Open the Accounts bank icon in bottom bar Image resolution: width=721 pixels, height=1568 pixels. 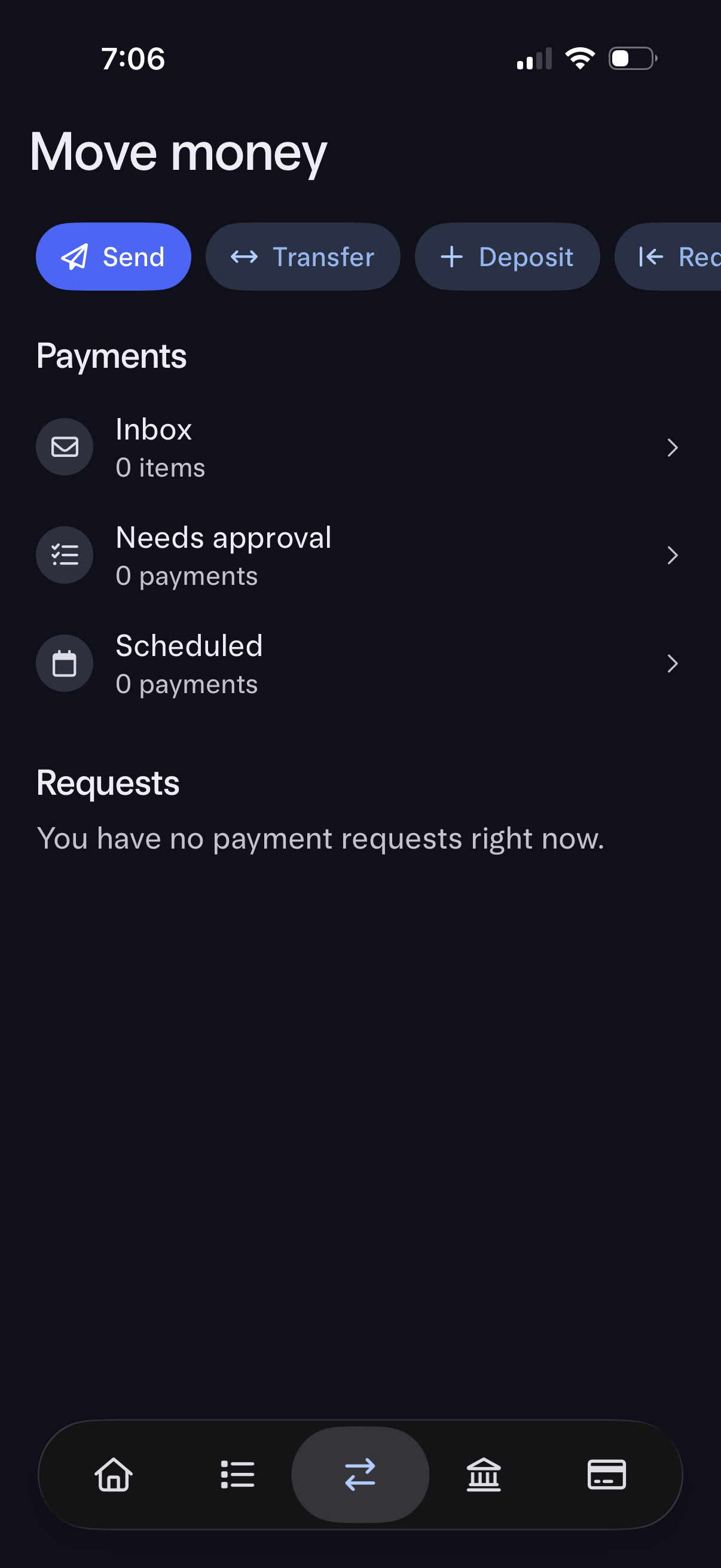[x=484, y=1474]
